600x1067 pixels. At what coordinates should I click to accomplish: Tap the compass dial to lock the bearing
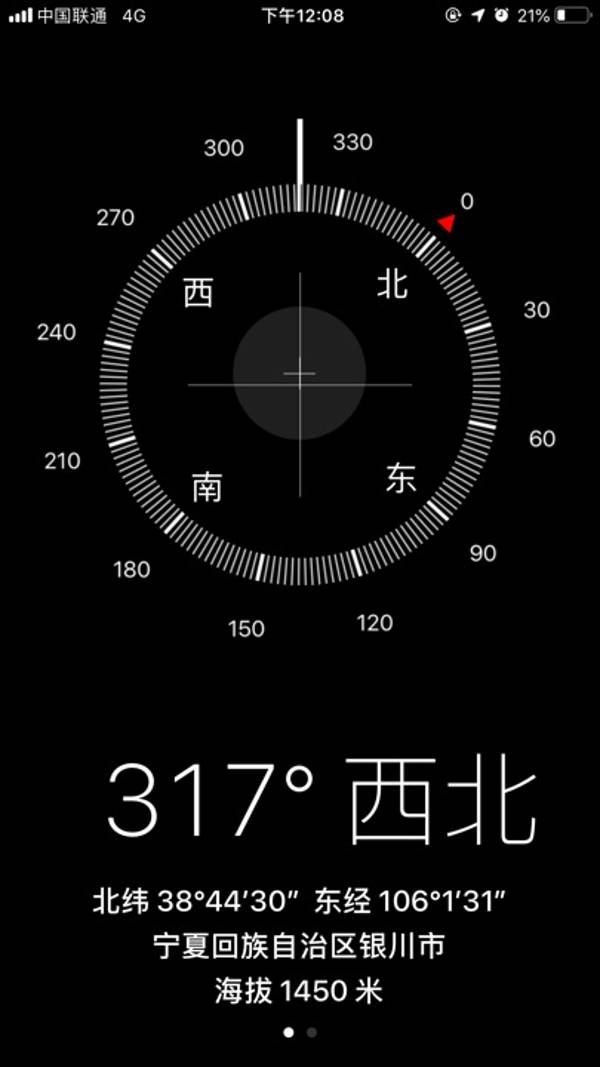point(299,373)
